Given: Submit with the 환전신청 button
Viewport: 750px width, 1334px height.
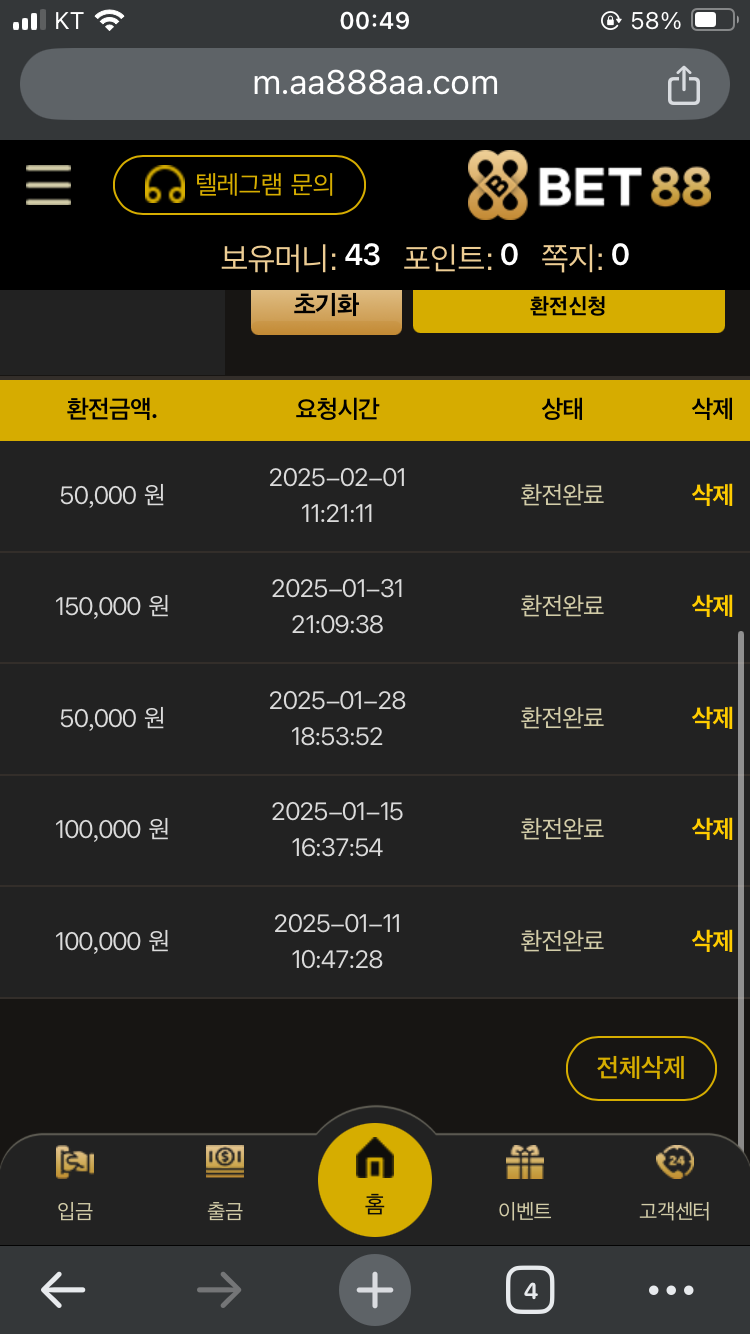Looking at the screenshot, I should [x=568, y=307].
